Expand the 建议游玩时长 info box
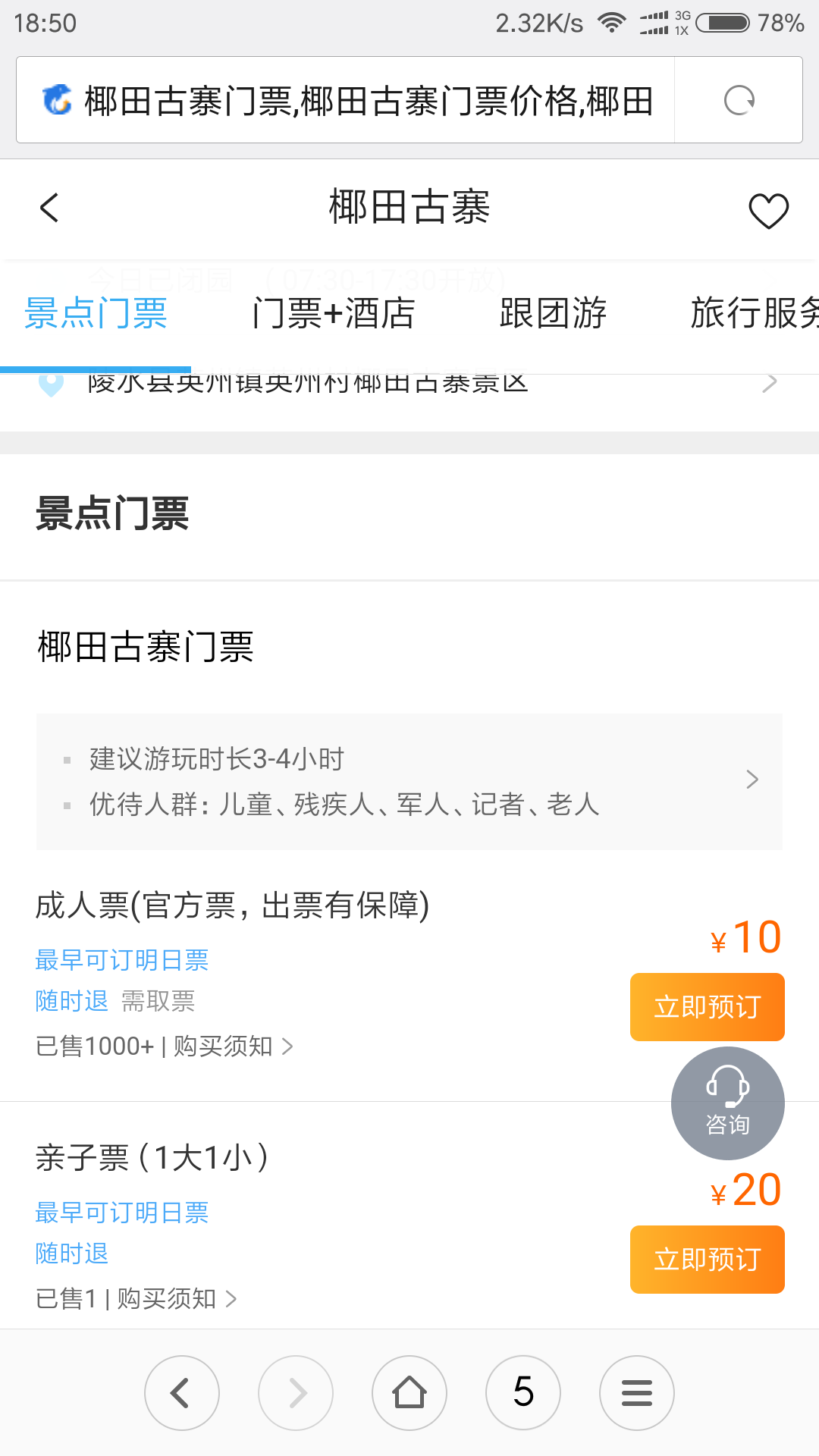Viewport: 819px width, 1456px height. (x=409, y=781)
